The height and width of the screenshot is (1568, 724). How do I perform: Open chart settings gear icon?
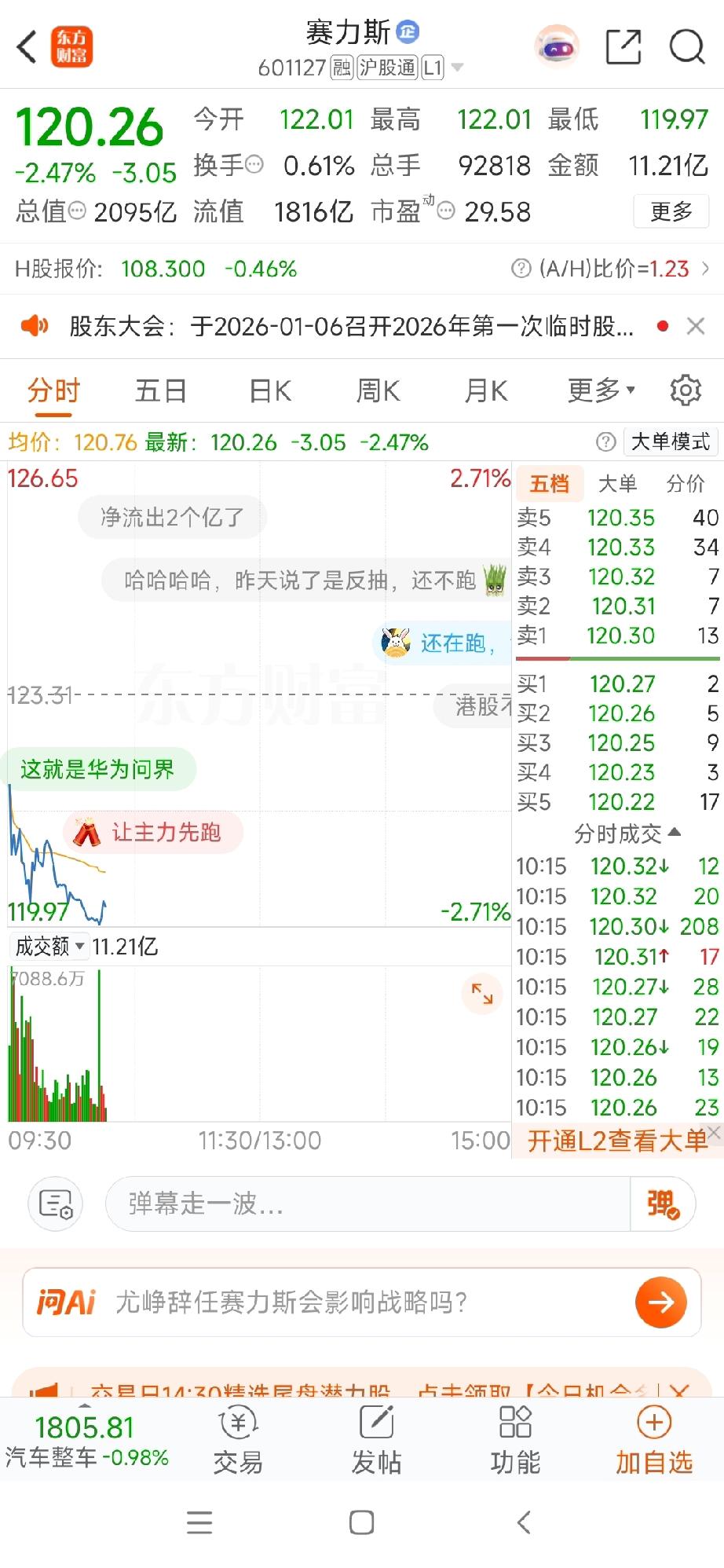(x=686, y=390)
